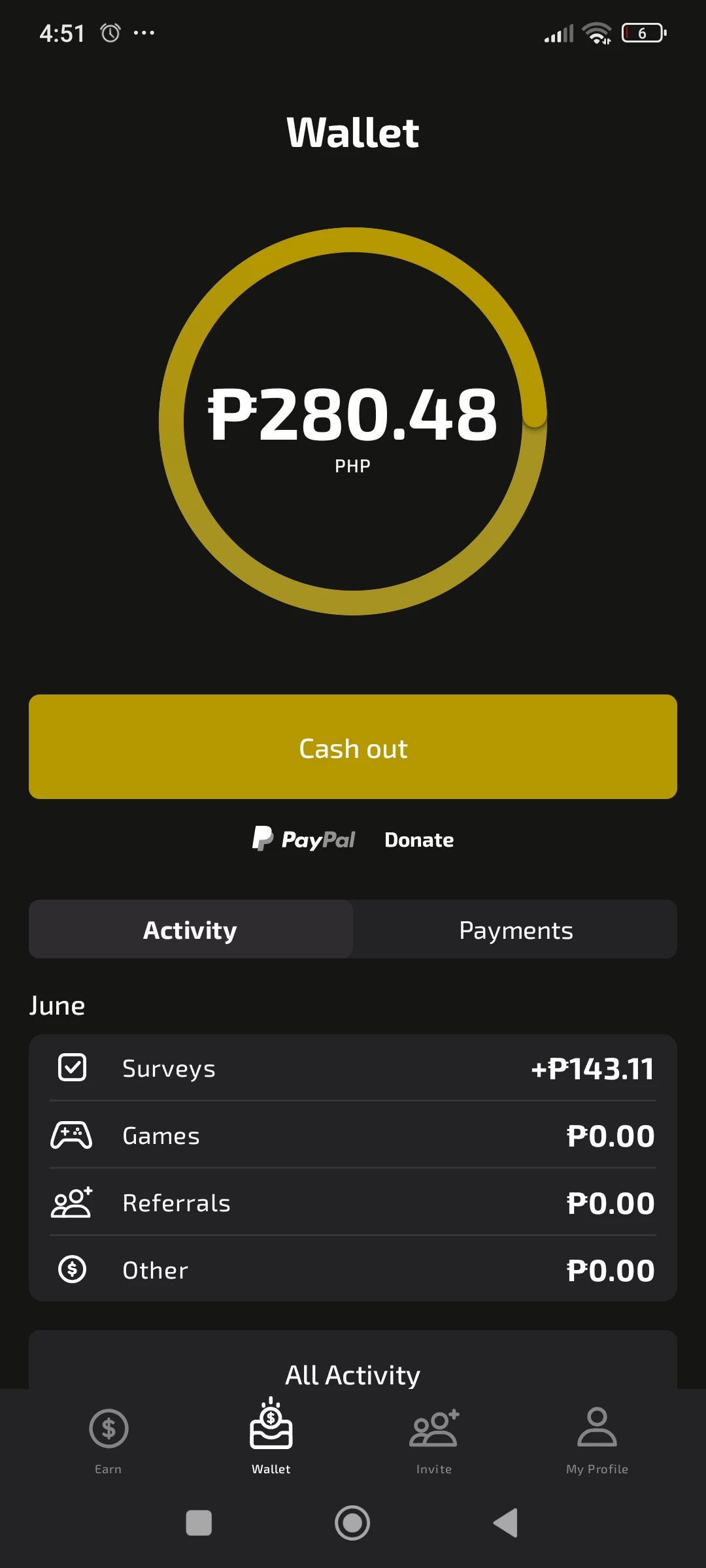
Task: Select the PayPal Donate option
Action: point(353,839)
